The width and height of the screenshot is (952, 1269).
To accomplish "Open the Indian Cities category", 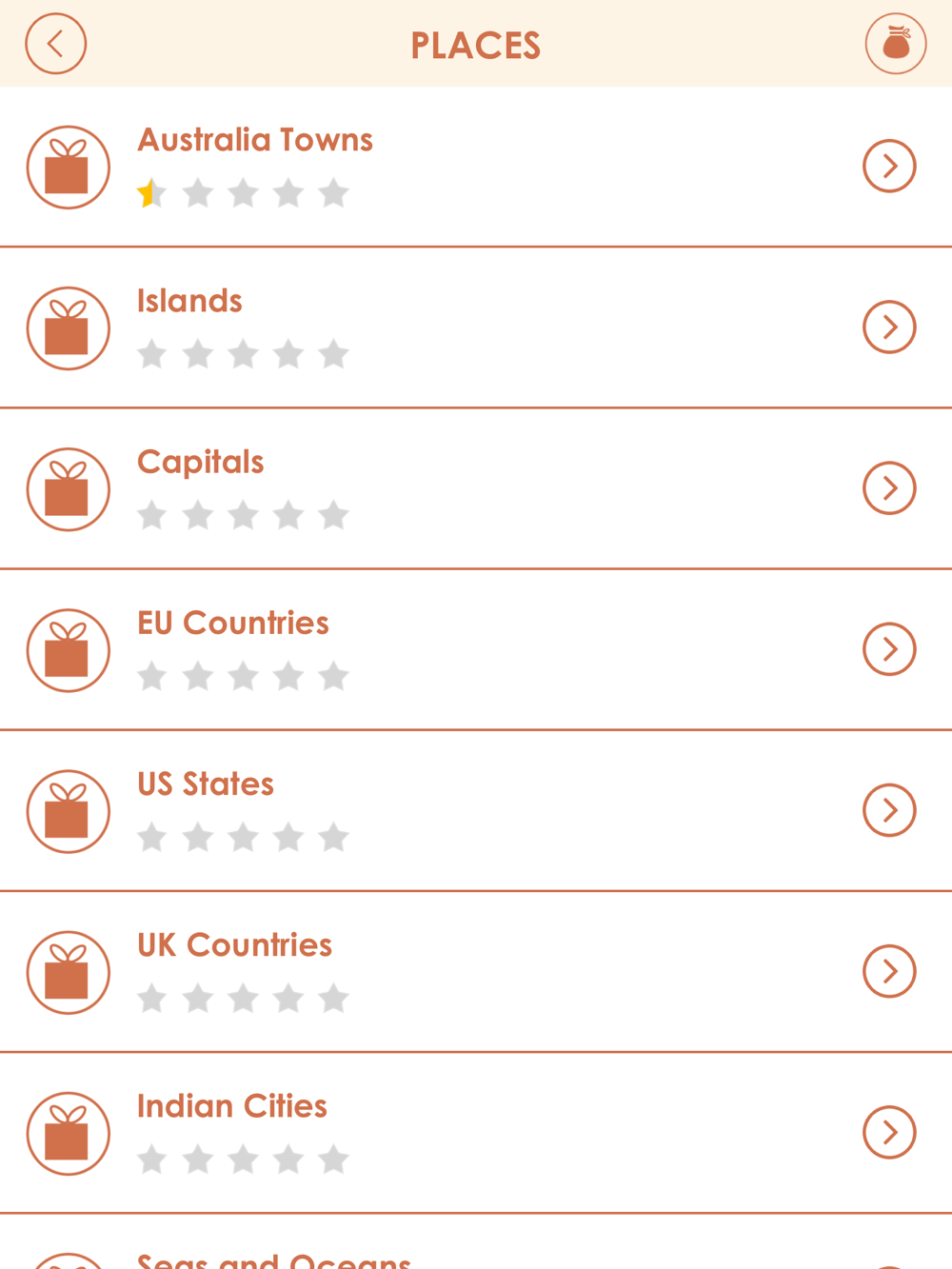I will [x=231, y=1105].
